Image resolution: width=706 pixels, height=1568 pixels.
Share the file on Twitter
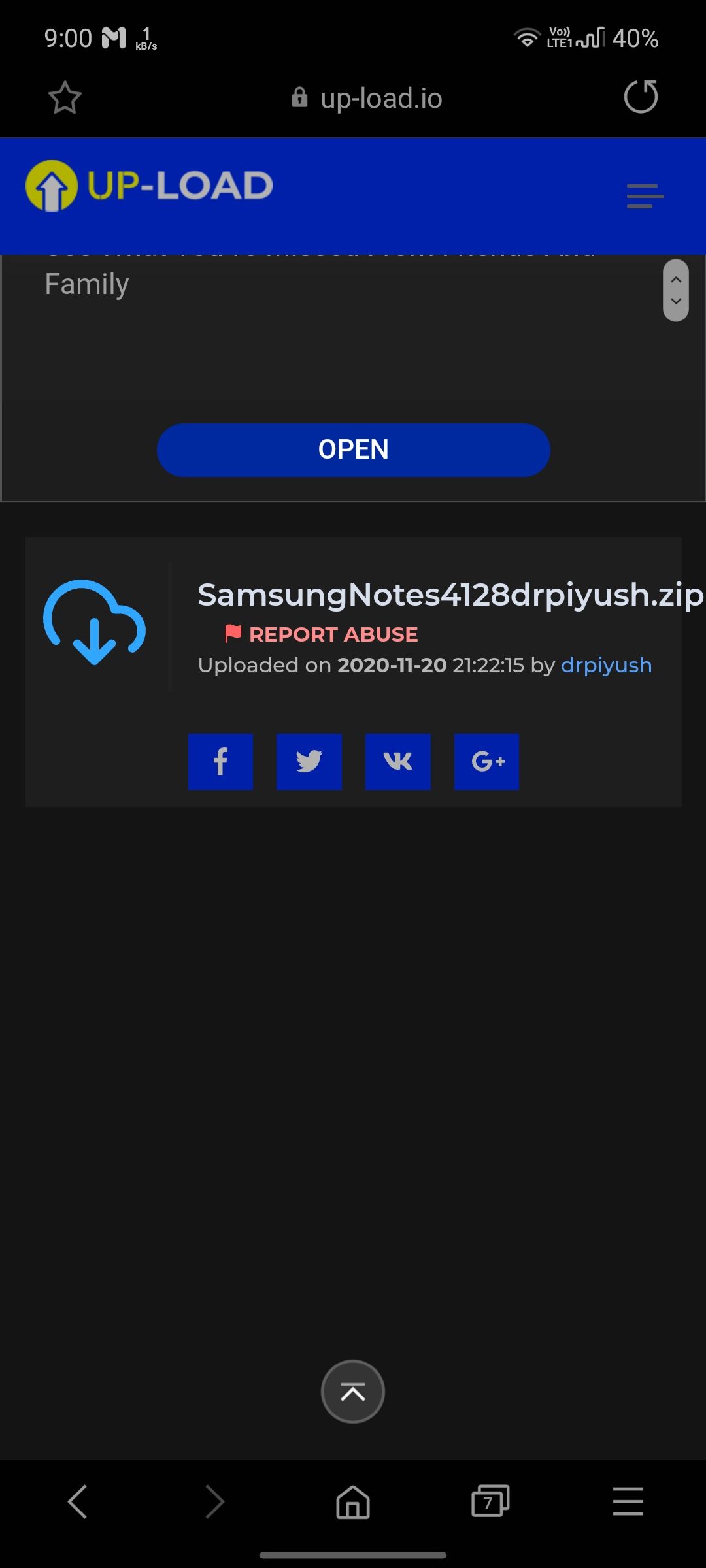point(309,761)
